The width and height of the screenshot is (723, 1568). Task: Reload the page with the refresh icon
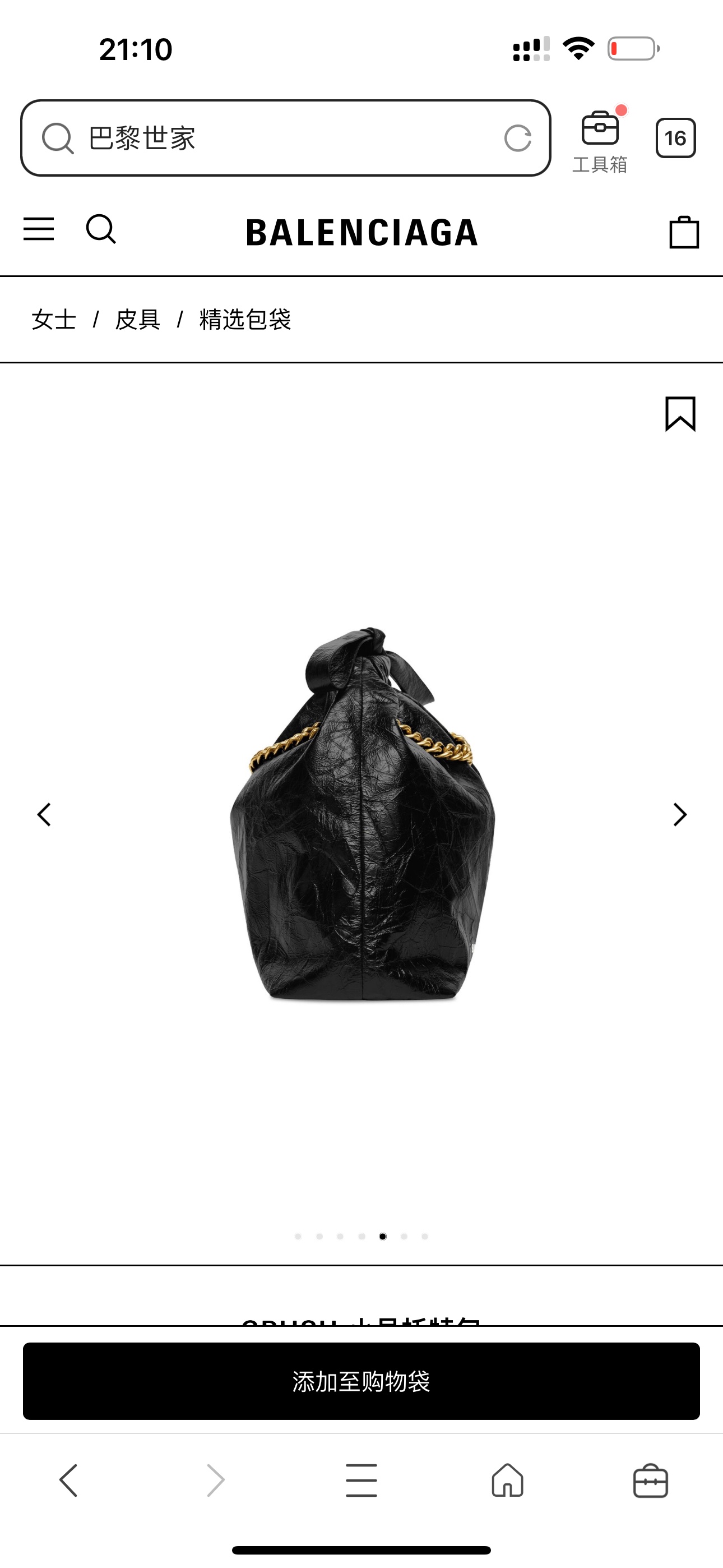[x=518, y=138]
